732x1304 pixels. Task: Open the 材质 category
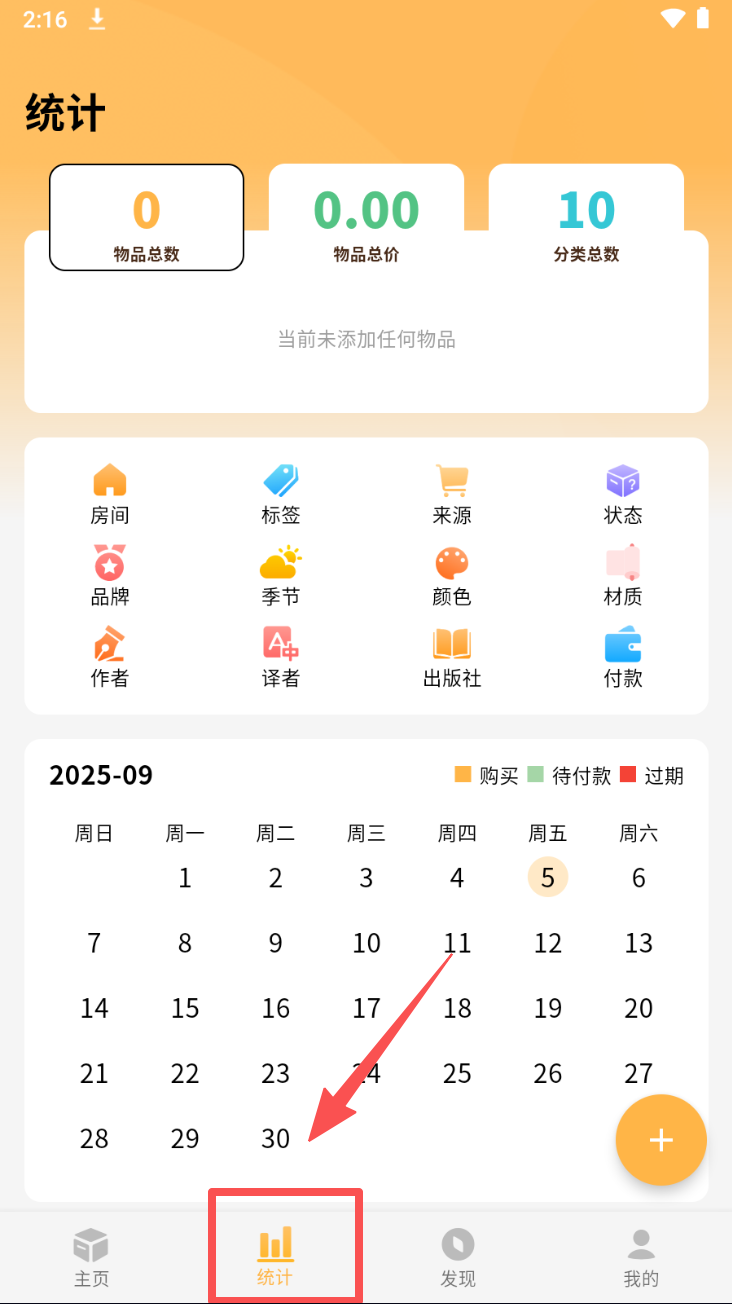623,576
